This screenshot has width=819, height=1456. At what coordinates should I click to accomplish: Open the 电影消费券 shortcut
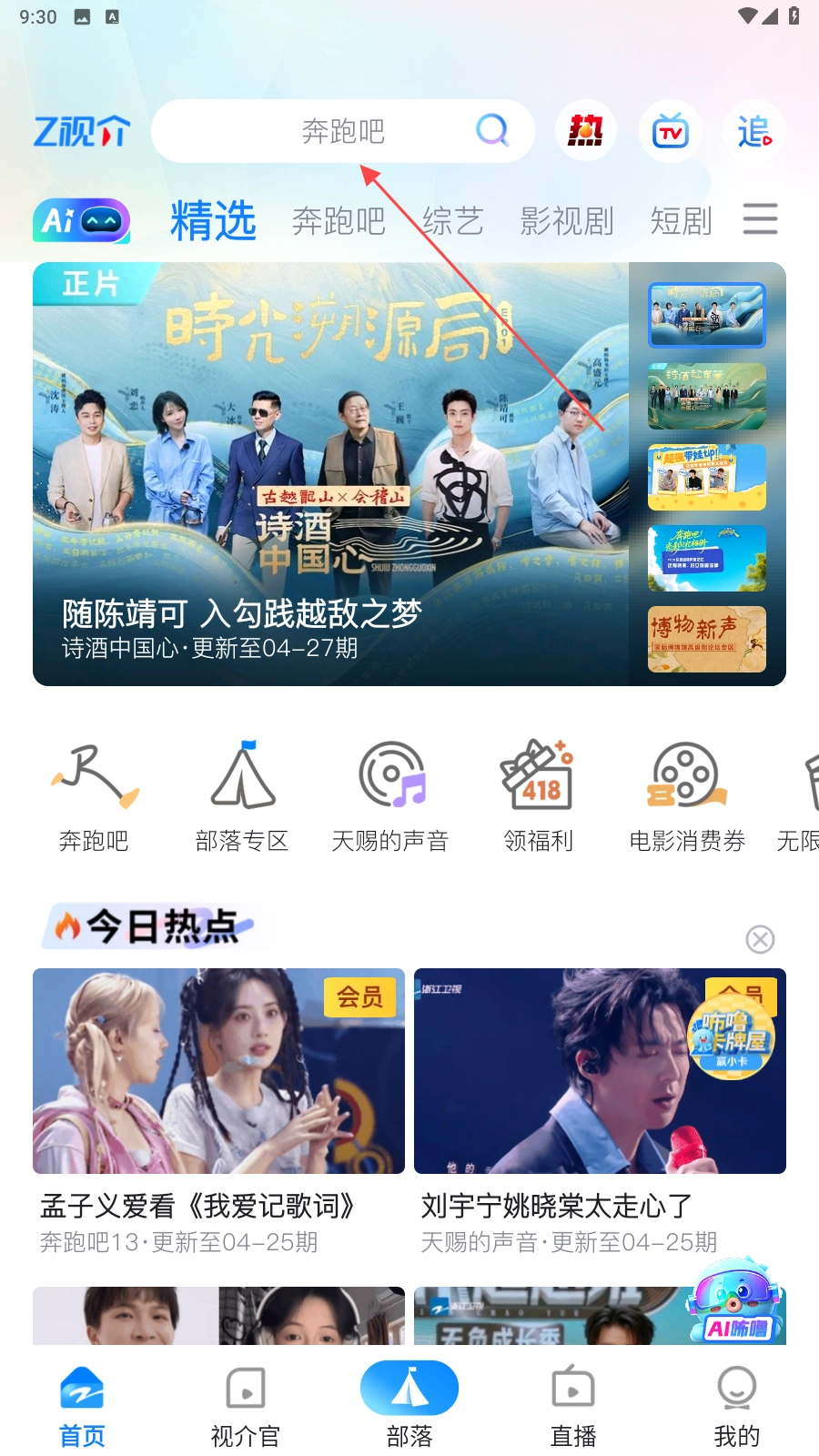(687, 796)
